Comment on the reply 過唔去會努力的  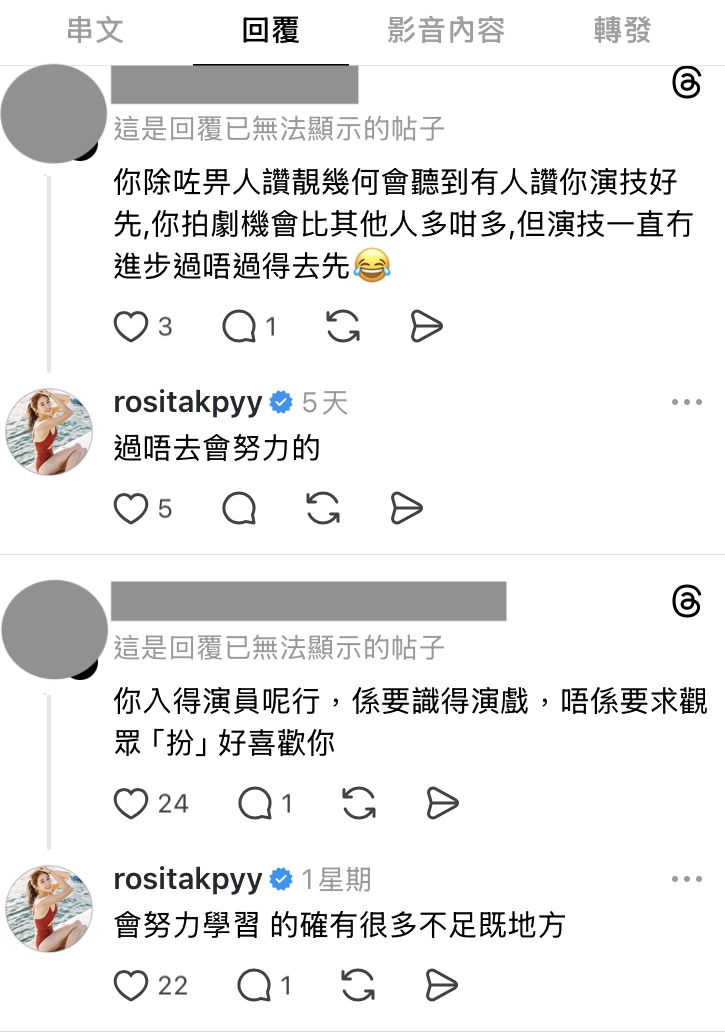tap(240, 508)
